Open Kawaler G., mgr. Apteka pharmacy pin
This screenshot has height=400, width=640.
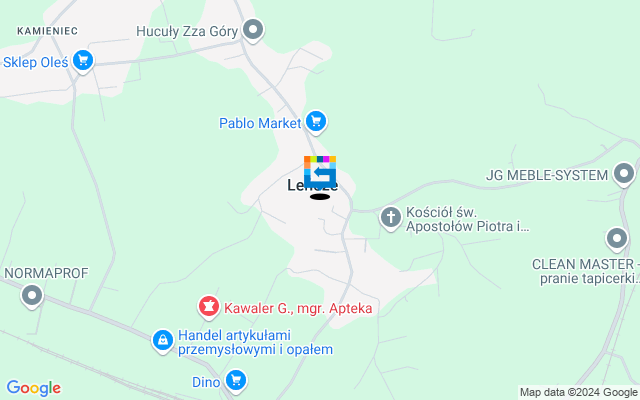pos(209,307)
